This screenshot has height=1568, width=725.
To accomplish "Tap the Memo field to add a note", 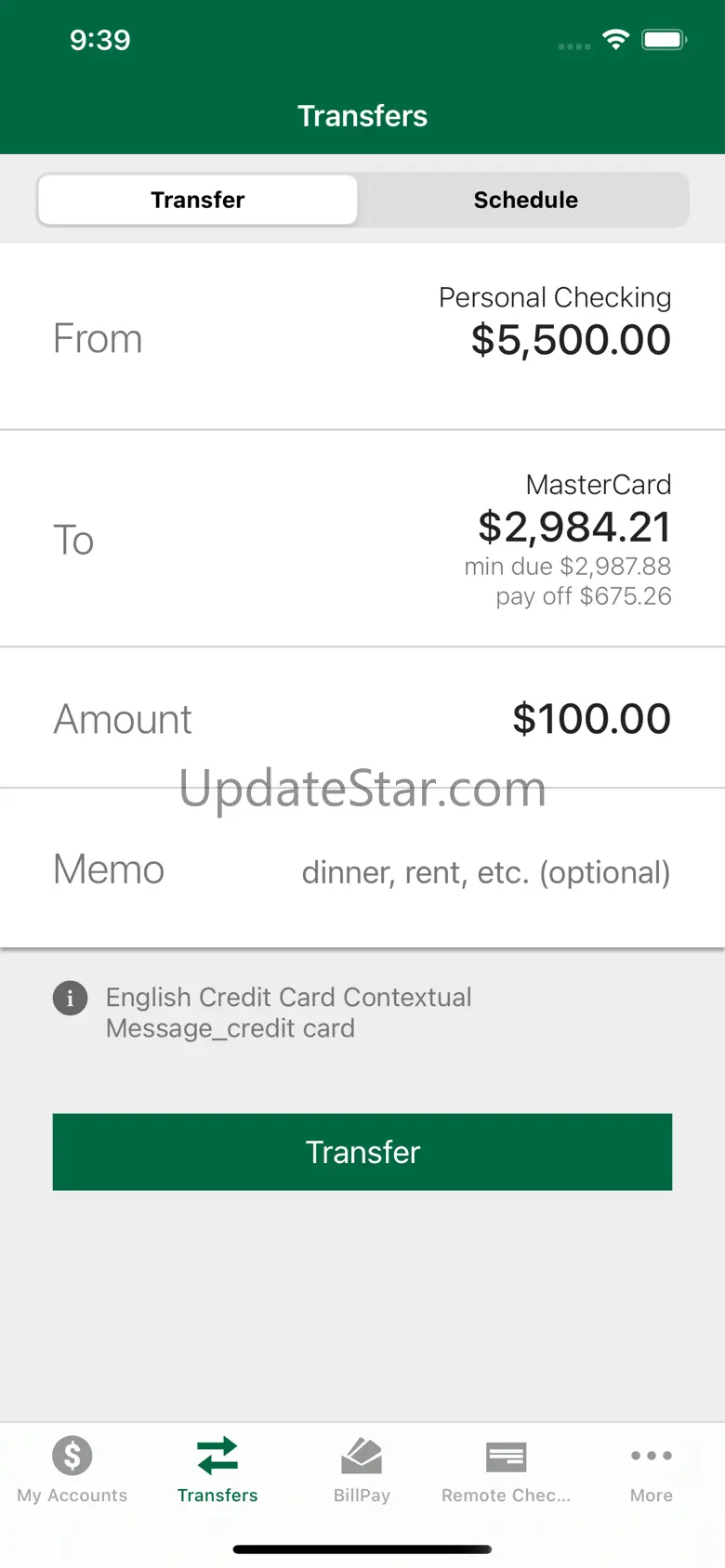I will click(x=362, y=869).
